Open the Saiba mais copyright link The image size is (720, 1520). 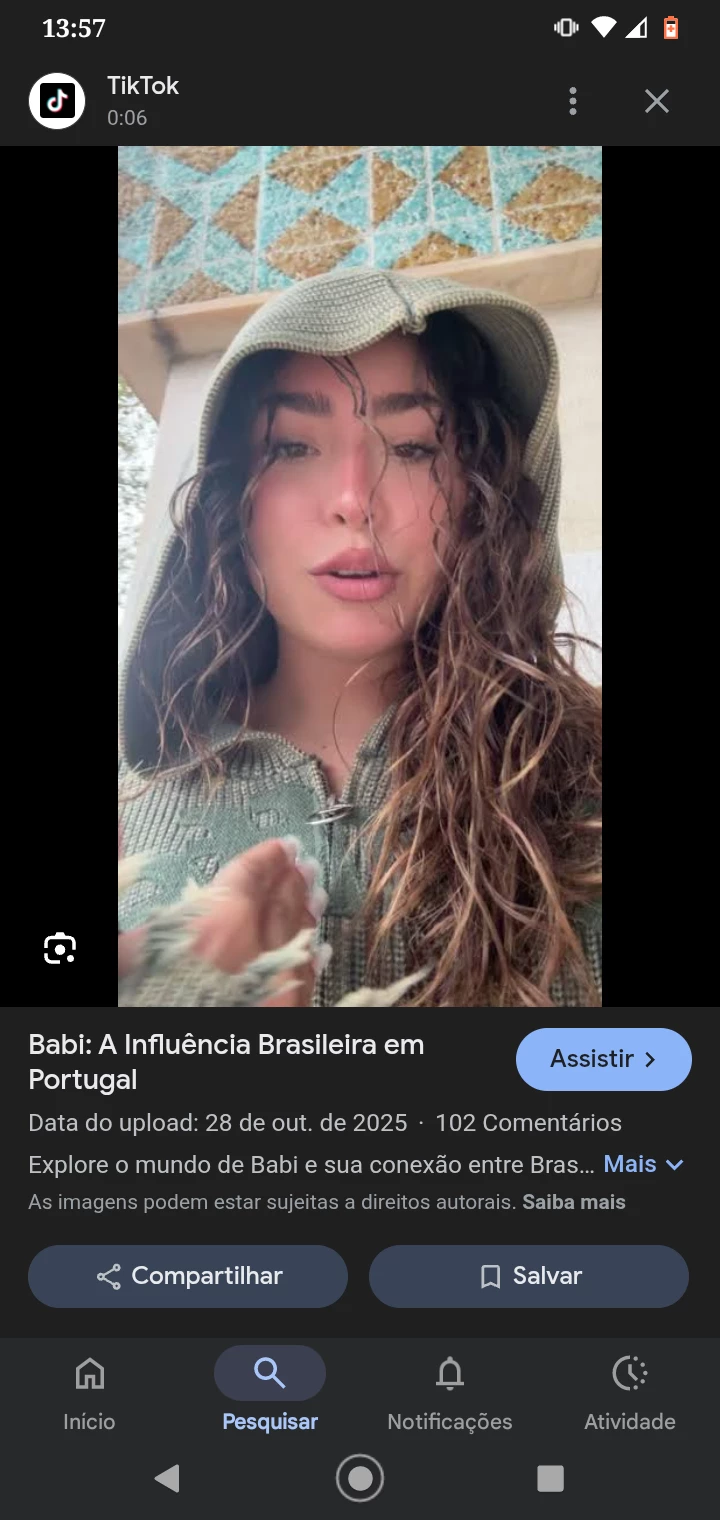pos(574,1202)
